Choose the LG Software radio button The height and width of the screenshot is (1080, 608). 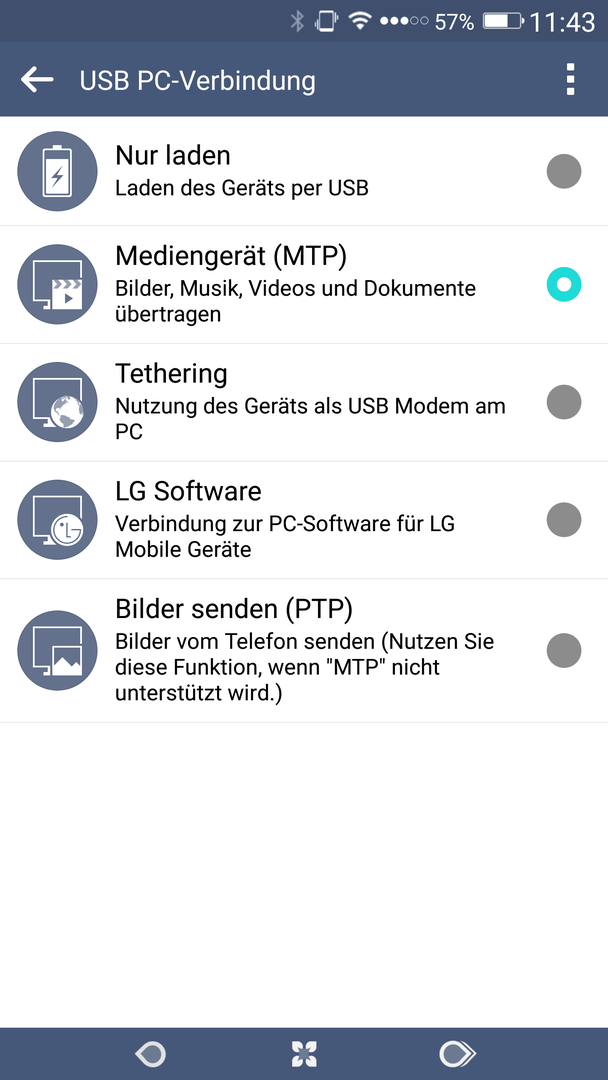click(x=564, y=519)
